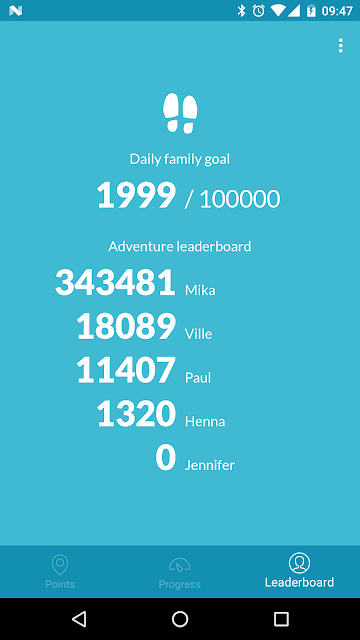Image resolution: width=360 pixels, height=640 pixels.
Task: Switch to the Points tab
Action: point(60,571)
